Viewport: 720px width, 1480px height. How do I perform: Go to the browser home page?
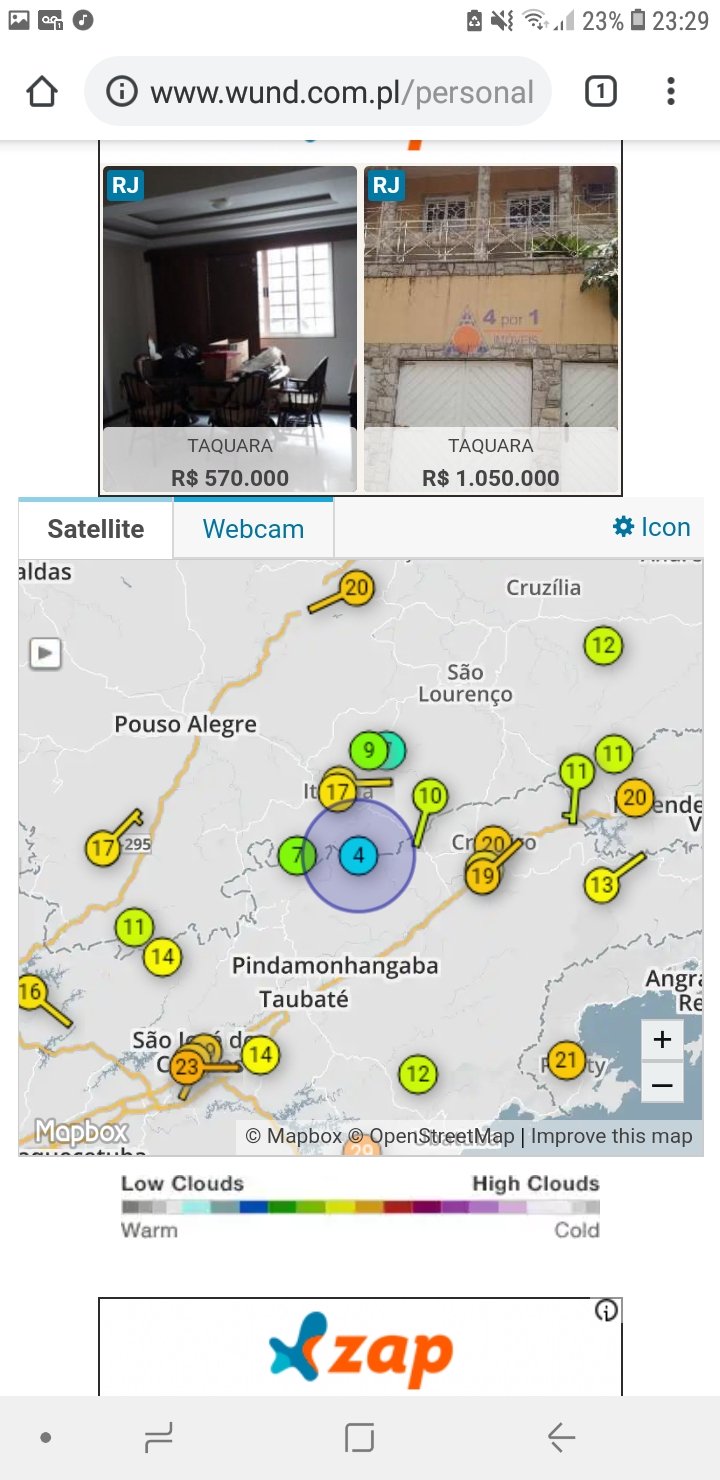[x=42, y=92]
